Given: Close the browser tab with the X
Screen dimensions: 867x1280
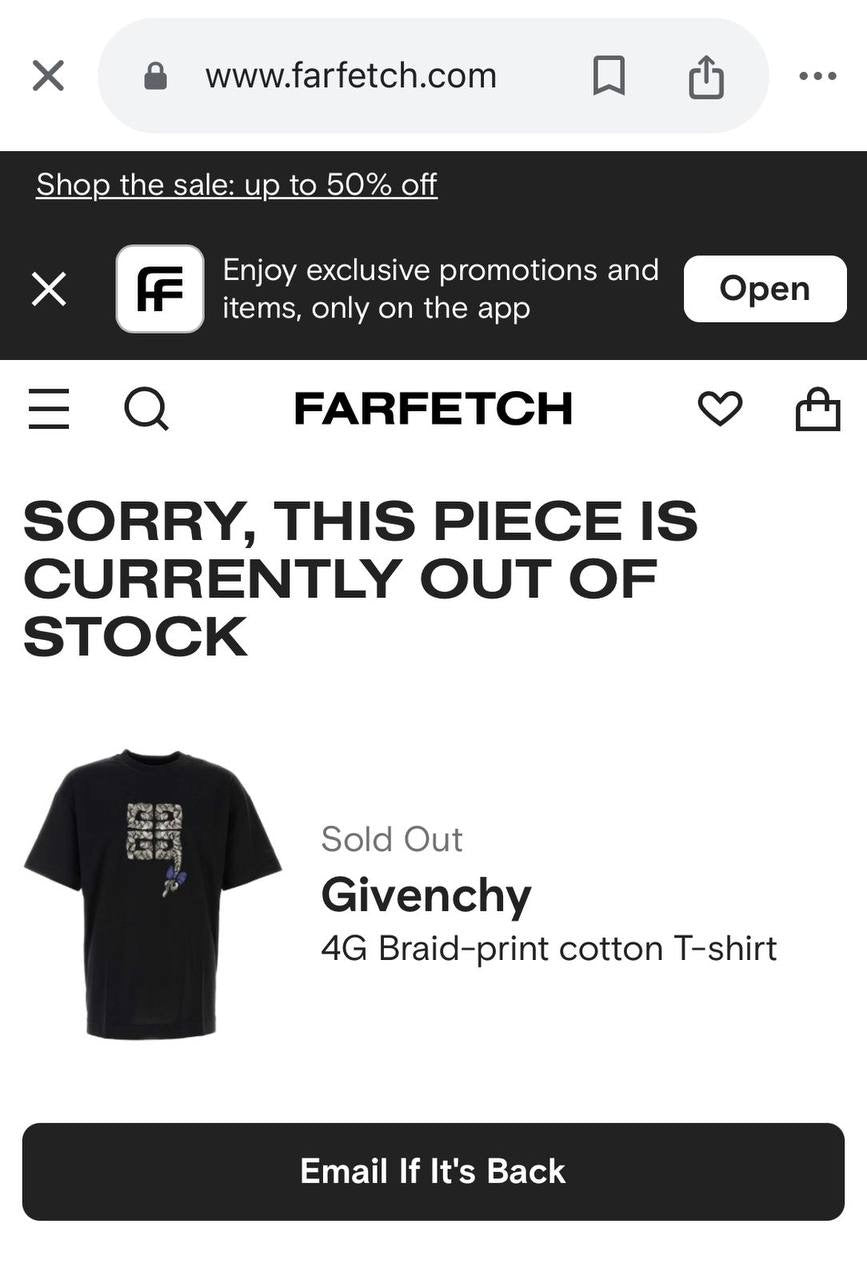Looking at the screenshot, I should 48,76.
